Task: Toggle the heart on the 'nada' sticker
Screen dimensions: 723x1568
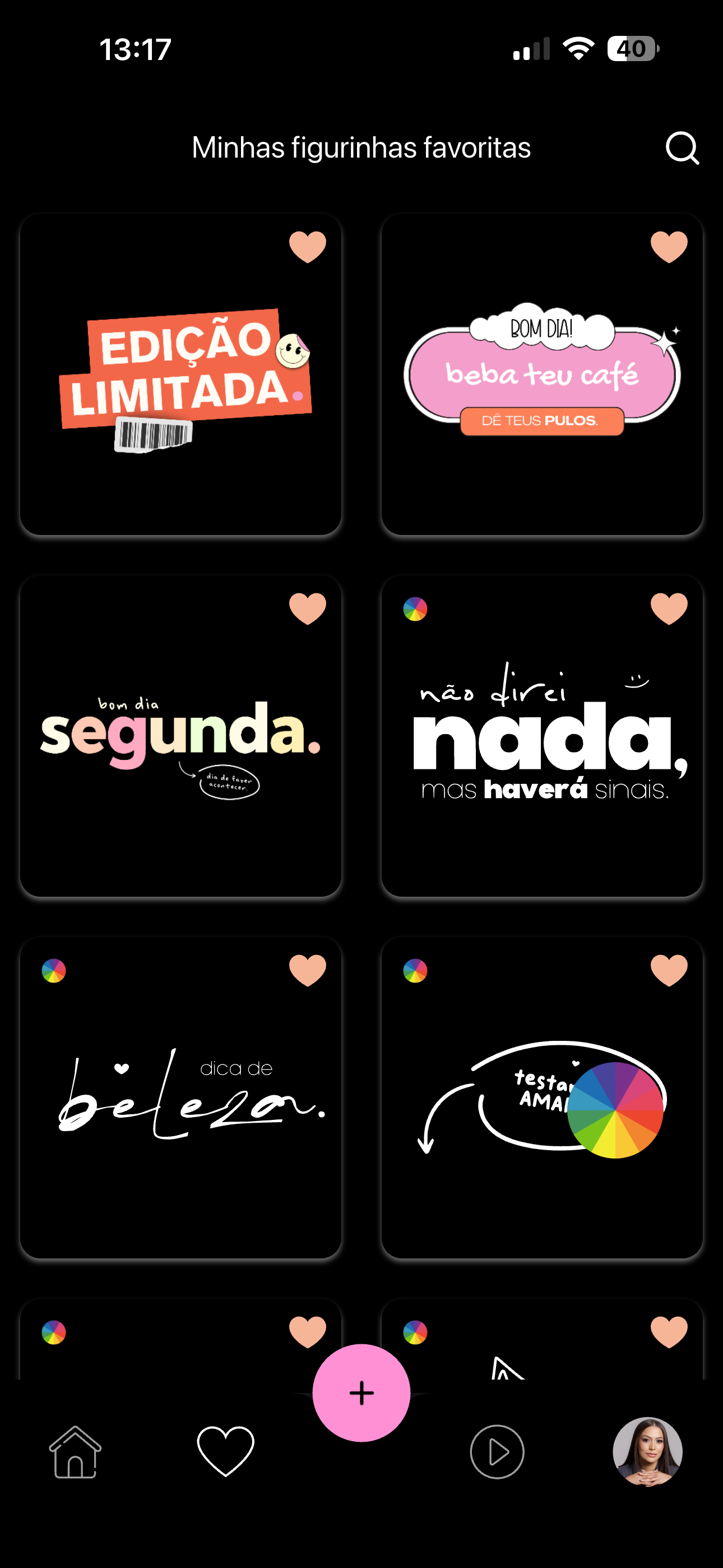Action: tap(668, 608)
